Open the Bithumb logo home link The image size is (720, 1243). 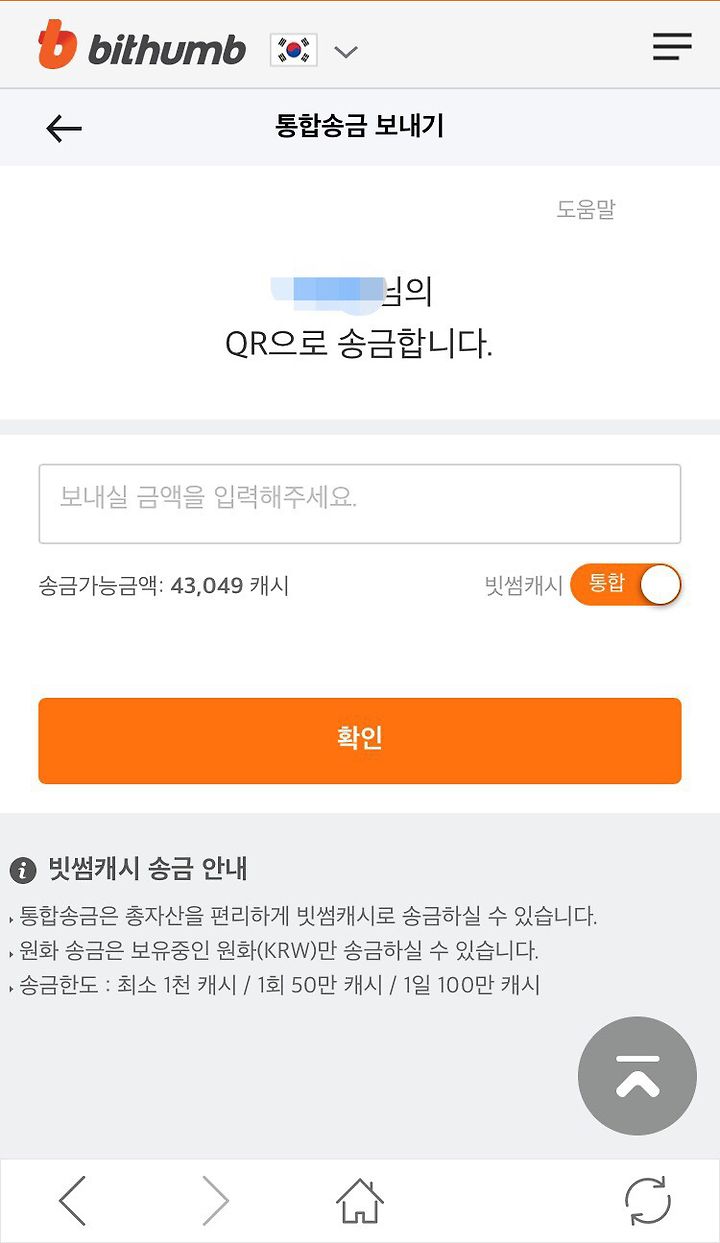141,46
